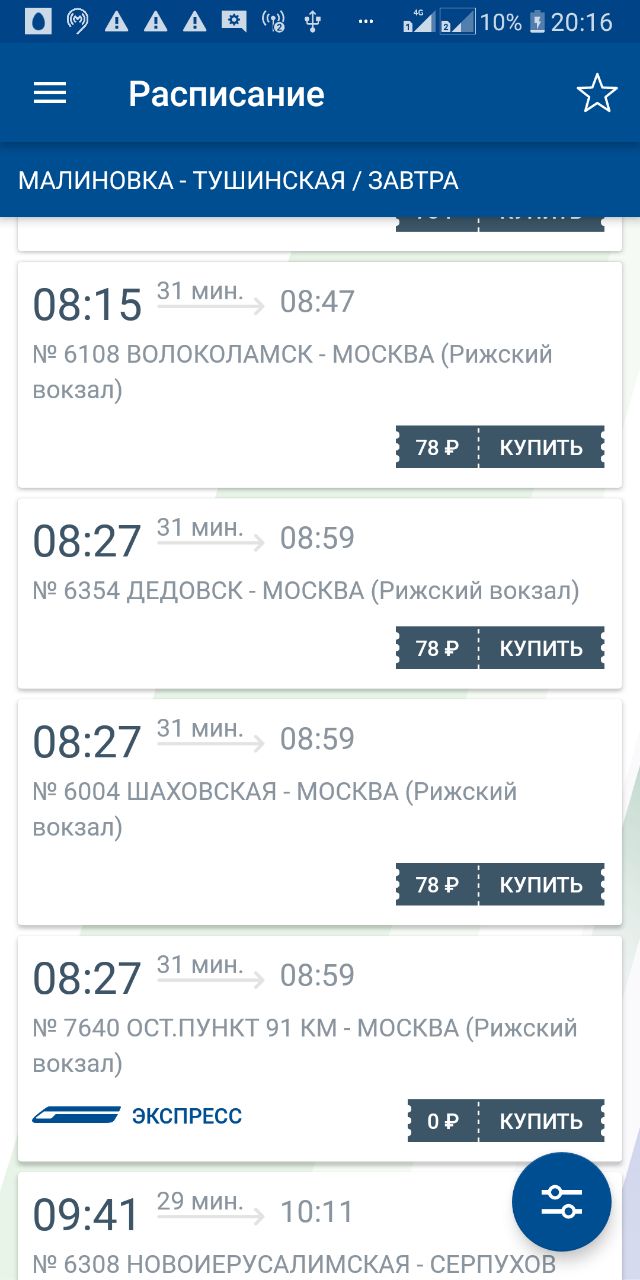Open the № 6004 Шаховская train card

click(320, 812)
